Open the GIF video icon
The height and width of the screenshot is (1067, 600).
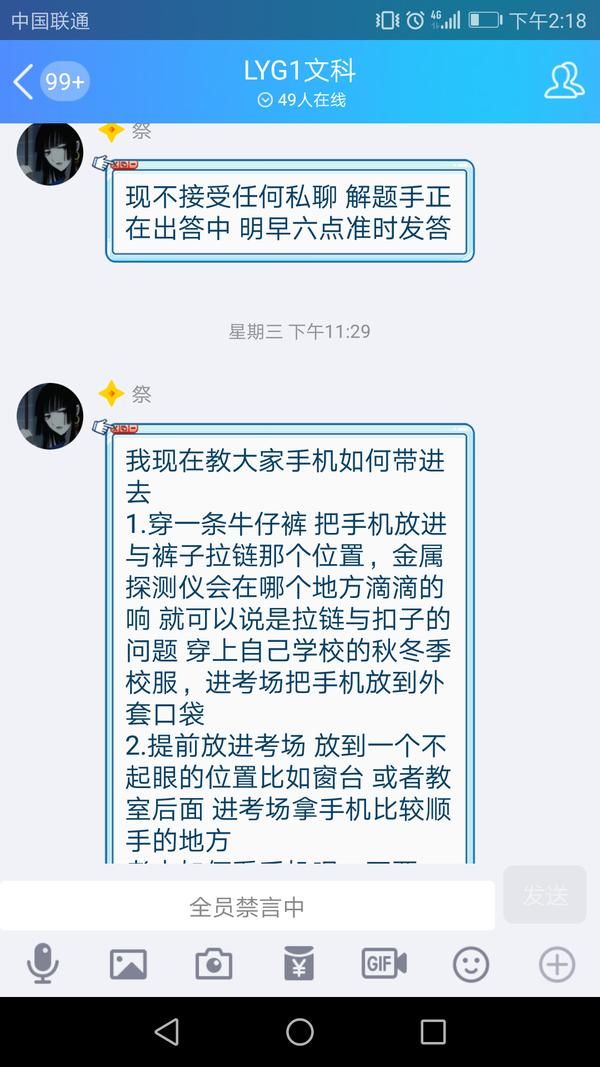click(384, 964)
